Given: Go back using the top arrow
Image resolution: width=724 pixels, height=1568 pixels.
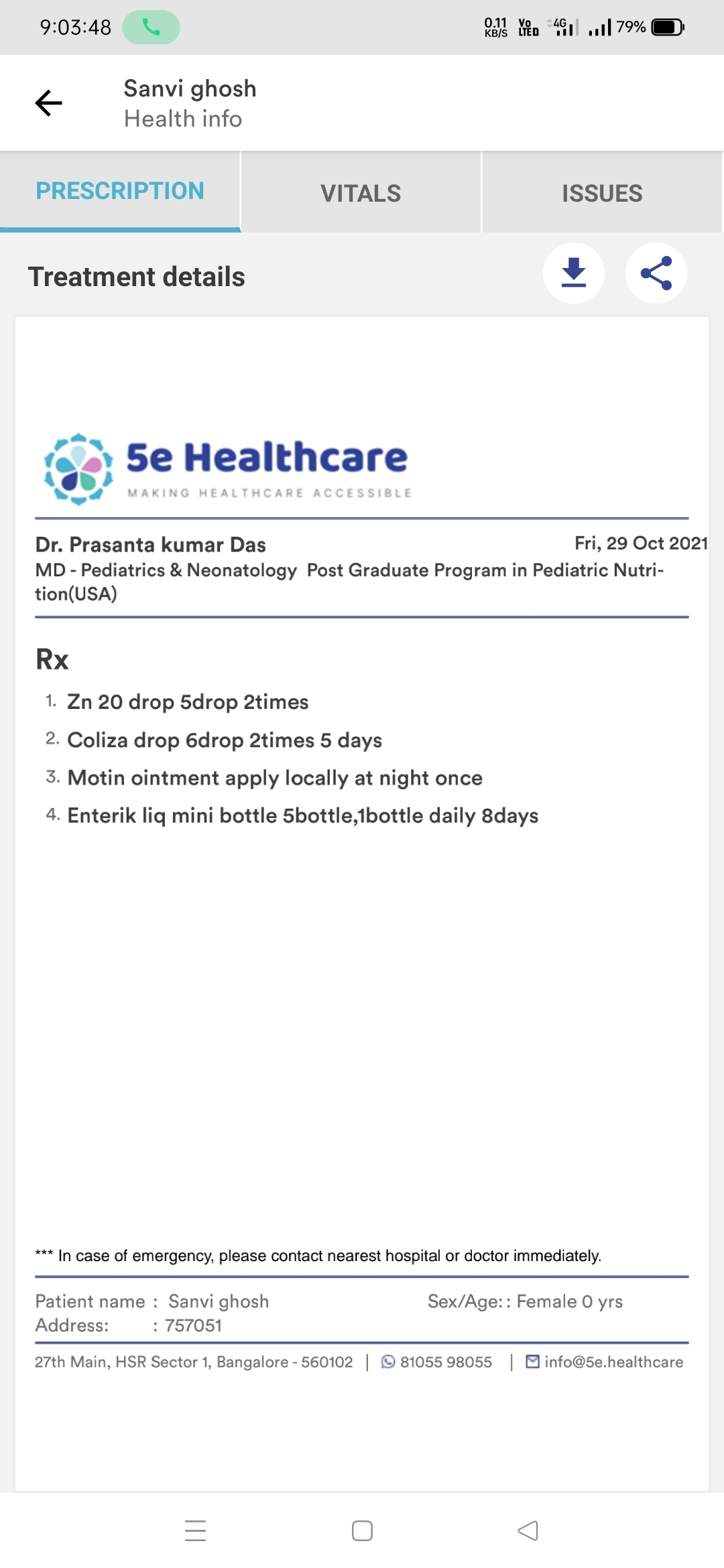Looking at the screenshot, I should click(x=49, y=103).
